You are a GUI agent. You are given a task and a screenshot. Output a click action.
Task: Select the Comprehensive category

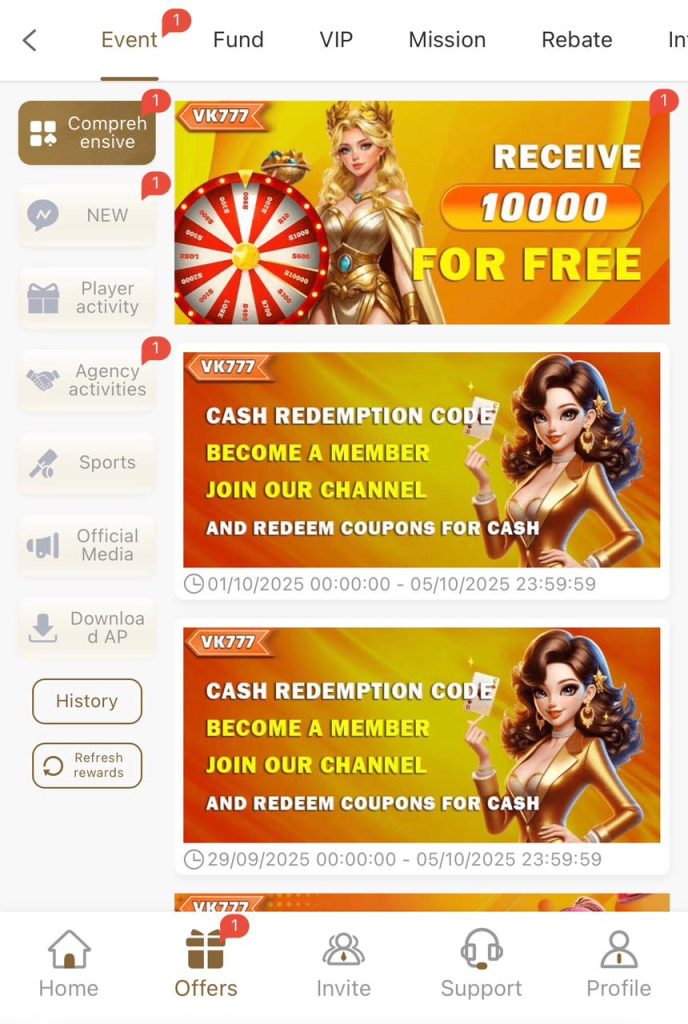(x=87, y=133)
